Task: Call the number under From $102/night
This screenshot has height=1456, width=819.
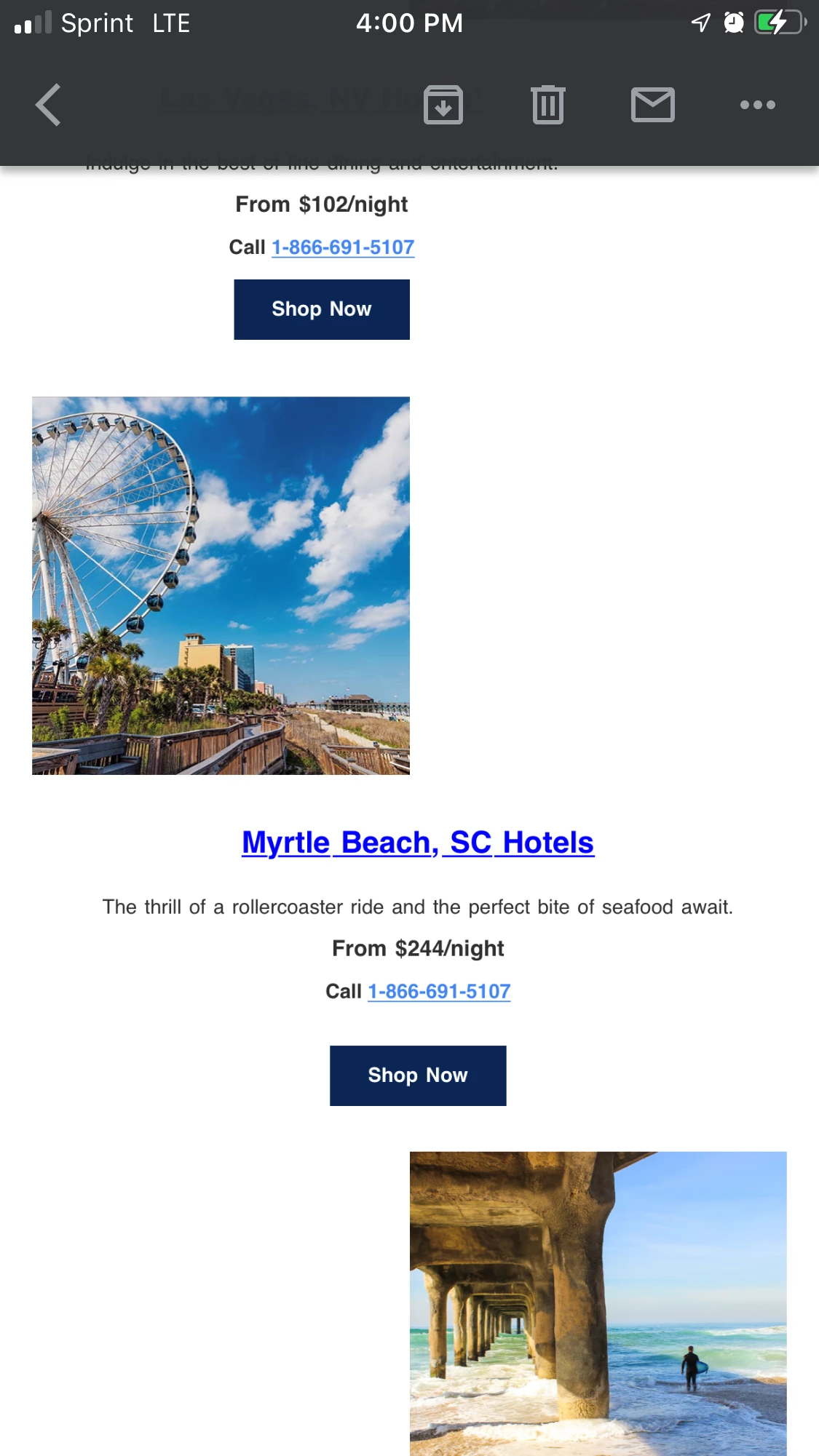Action: point(343,247)
